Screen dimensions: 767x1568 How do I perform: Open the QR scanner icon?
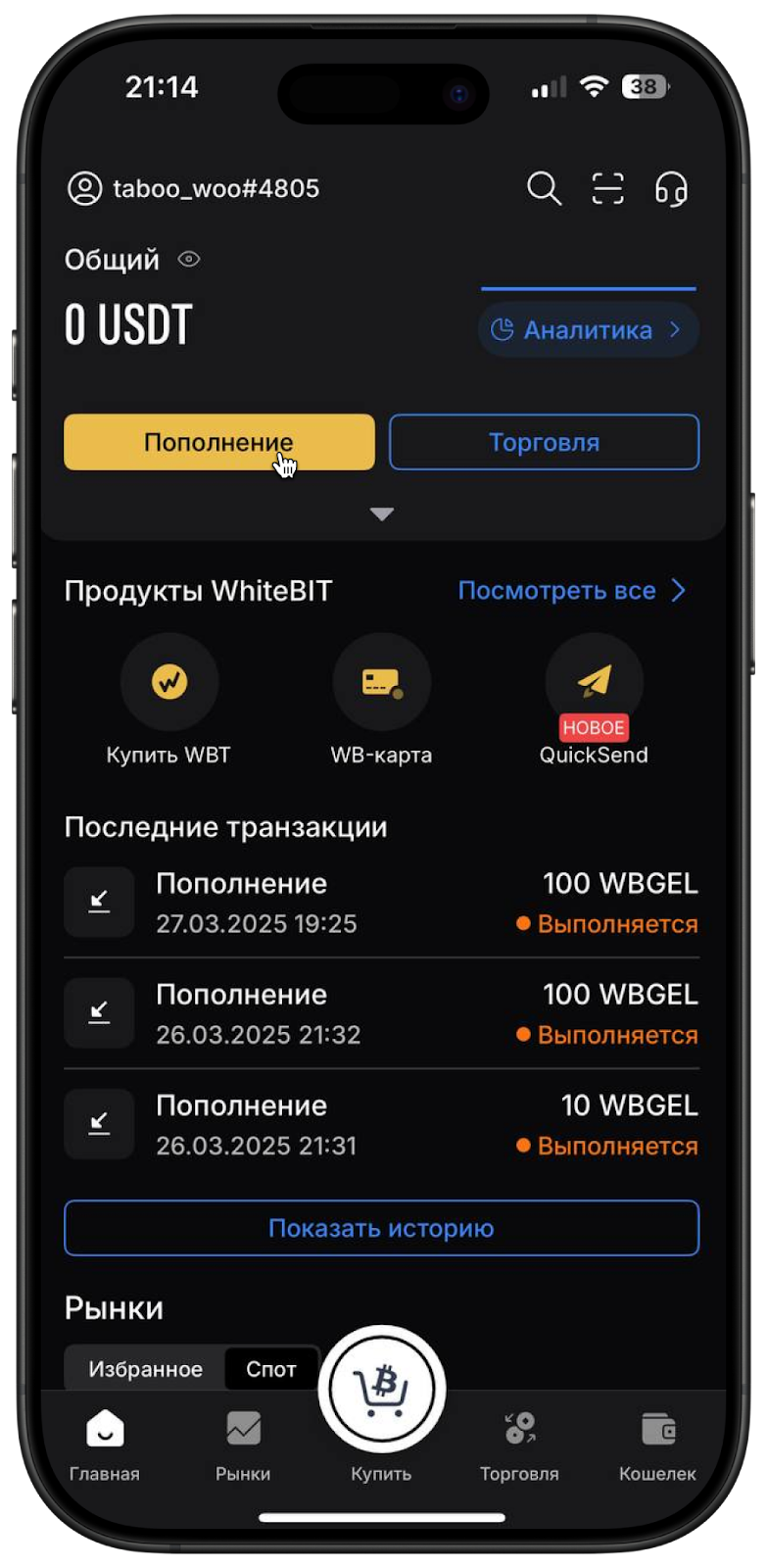(607, 188)
